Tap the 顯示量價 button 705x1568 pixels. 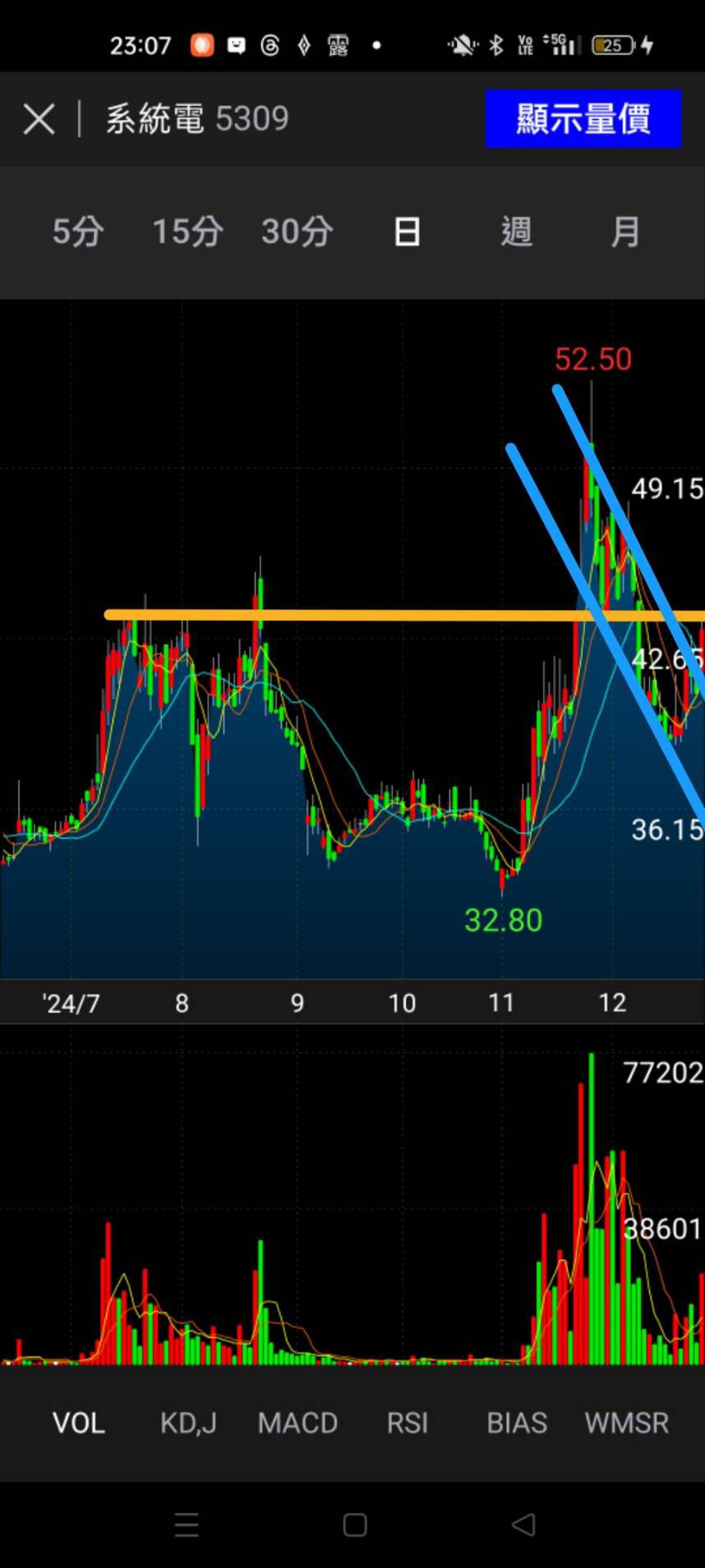583,119
